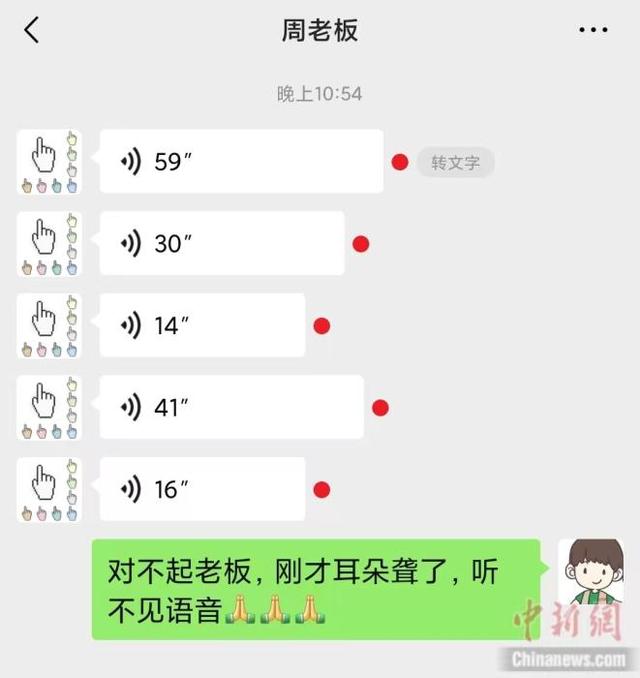Viewport: 640px width, 678px height.
Task: Open the three-dot chat options menu
Action: click(593, 30)
